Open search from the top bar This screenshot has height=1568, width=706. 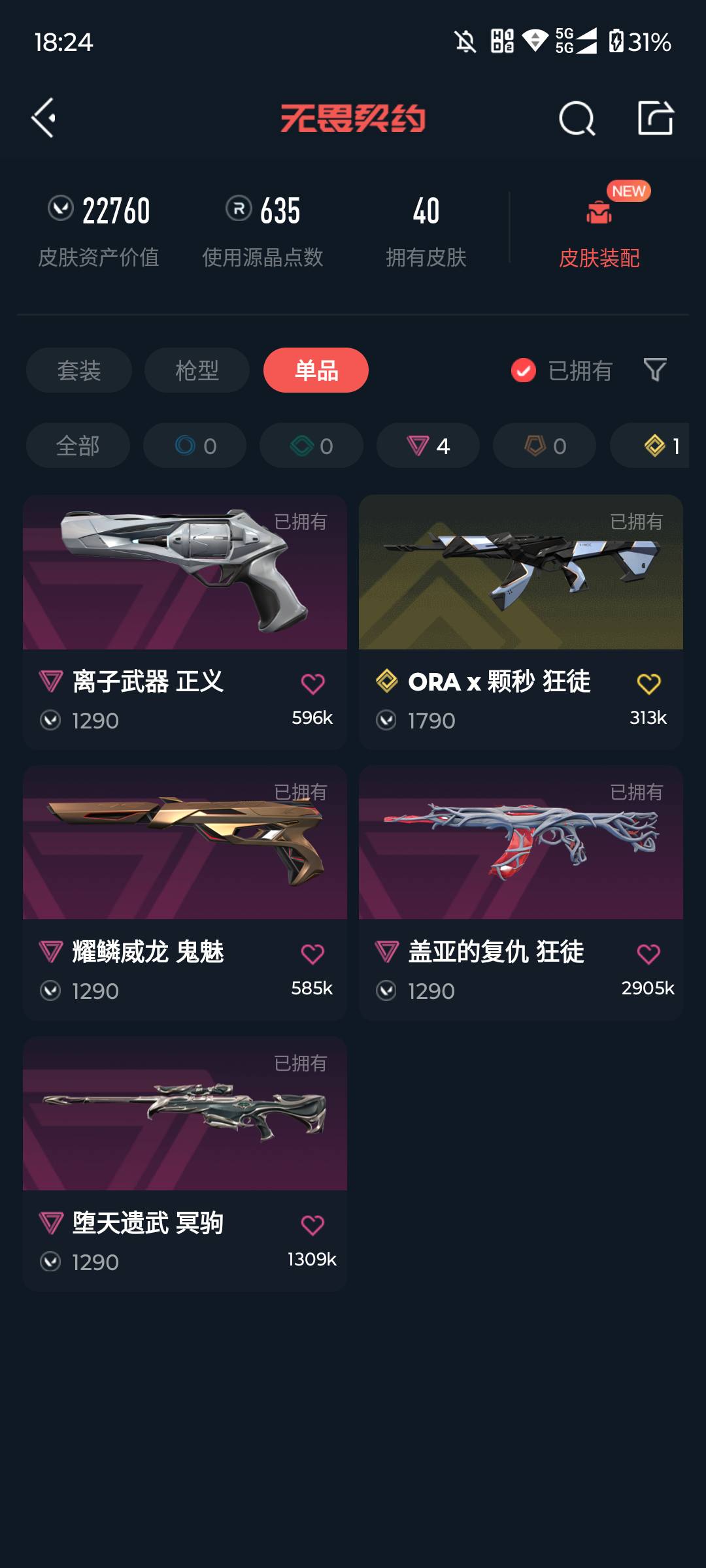pyautogui.click(x=578, y=119)
